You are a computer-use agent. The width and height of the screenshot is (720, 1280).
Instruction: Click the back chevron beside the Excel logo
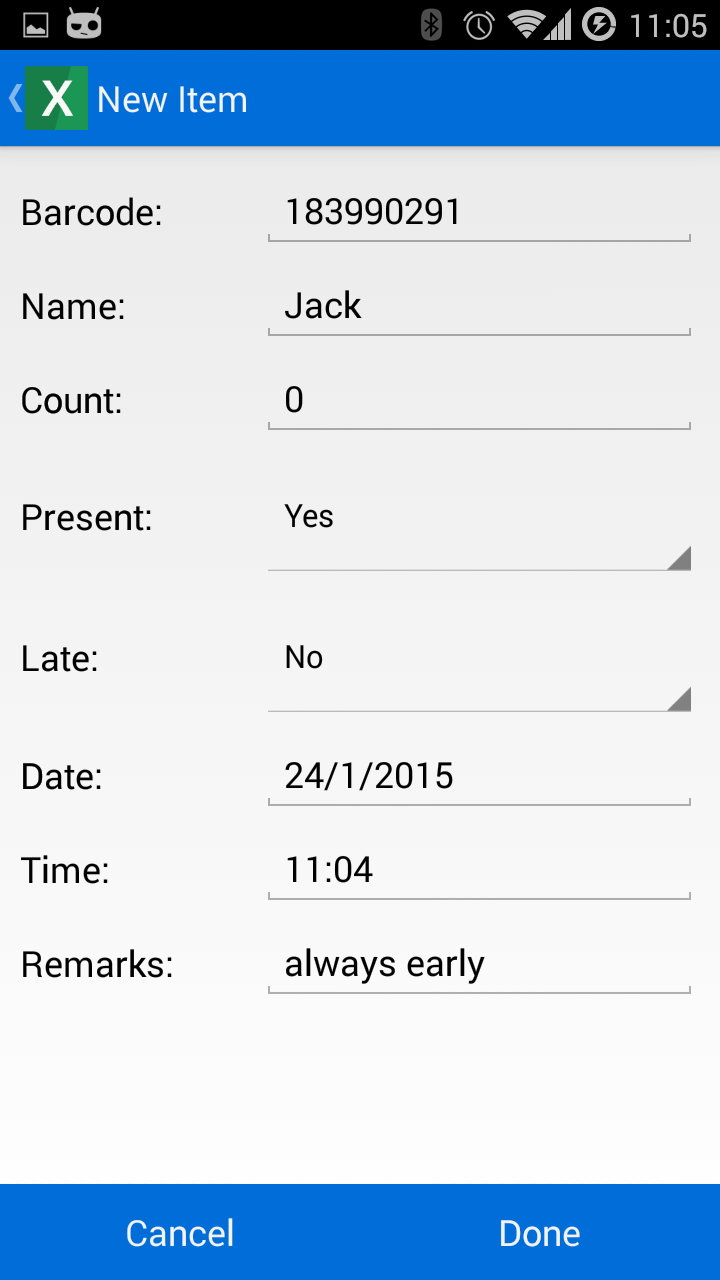pyautogui.click(x=13, y=98)
